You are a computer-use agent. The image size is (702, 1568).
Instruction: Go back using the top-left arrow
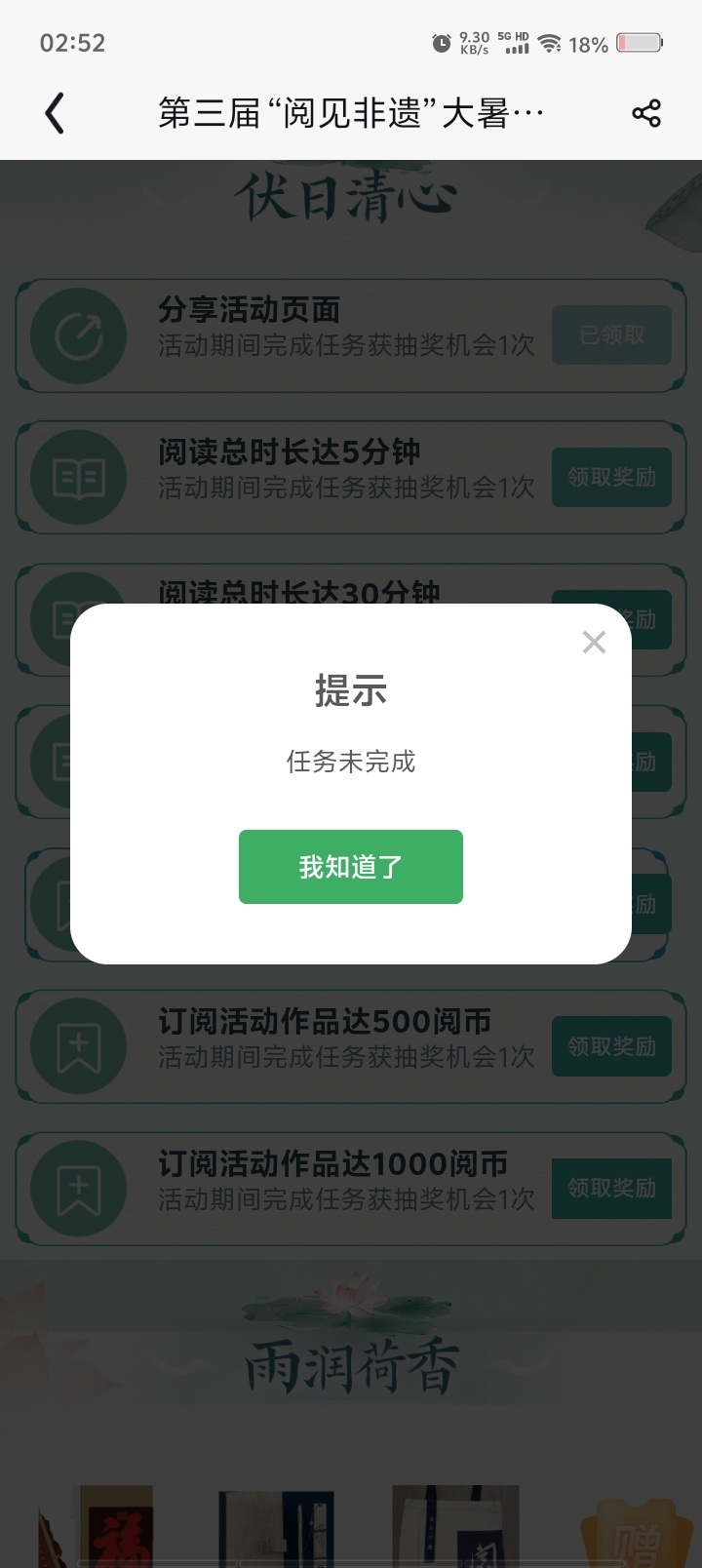55,113
